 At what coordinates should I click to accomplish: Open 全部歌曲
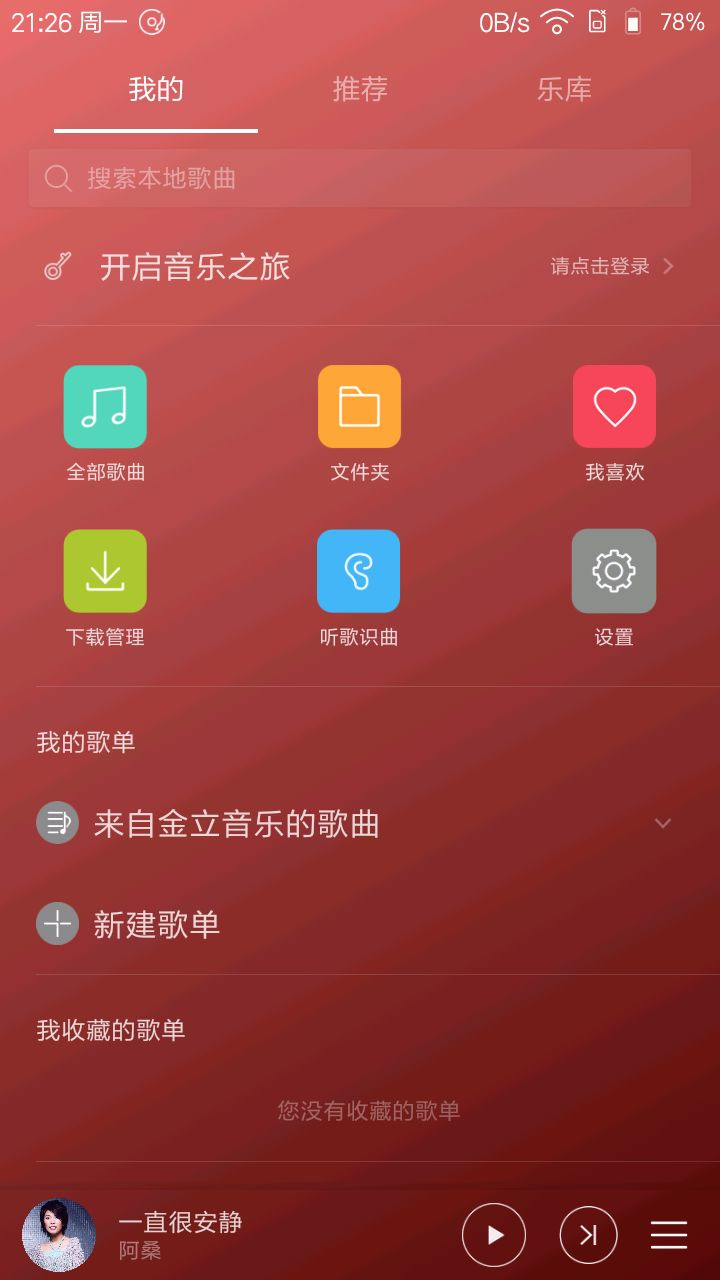tap(105, 407)
